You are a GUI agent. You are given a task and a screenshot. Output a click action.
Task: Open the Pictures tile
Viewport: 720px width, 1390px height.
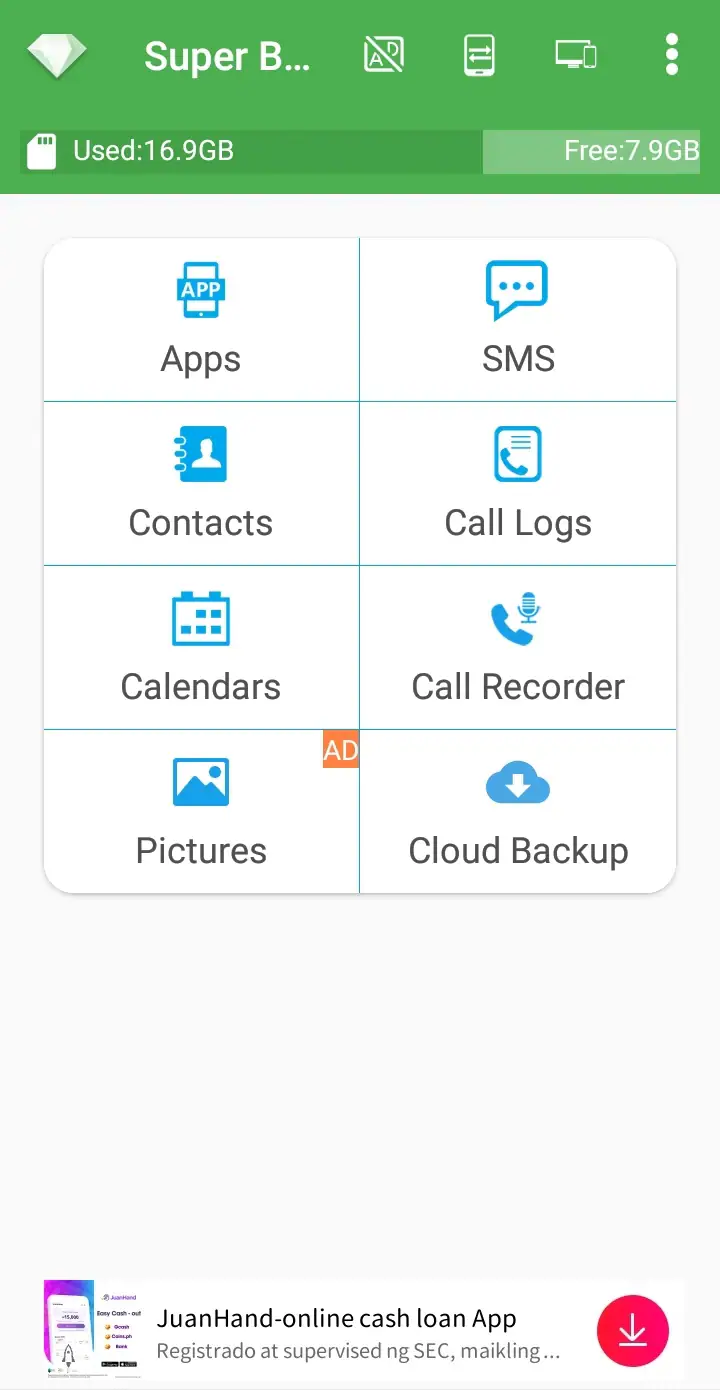click(x=201, y=812)
